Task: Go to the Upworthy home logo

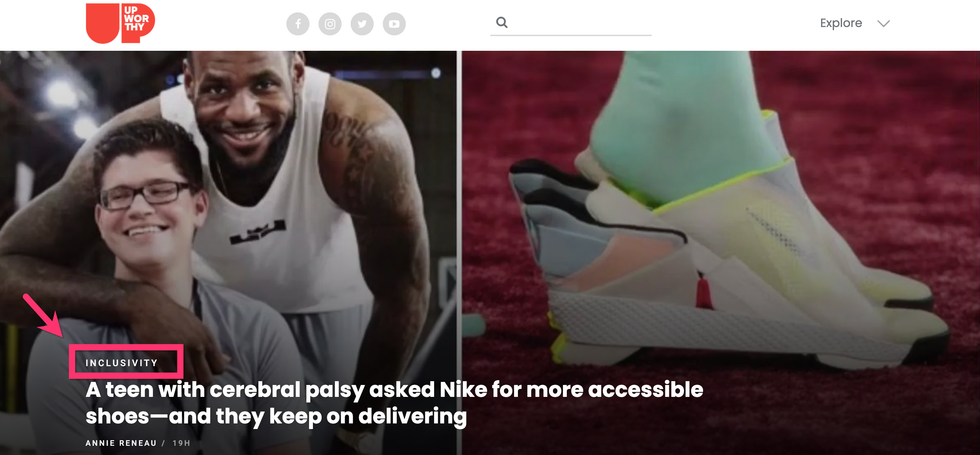Action: pyautogui.click(x=120, y=23)
